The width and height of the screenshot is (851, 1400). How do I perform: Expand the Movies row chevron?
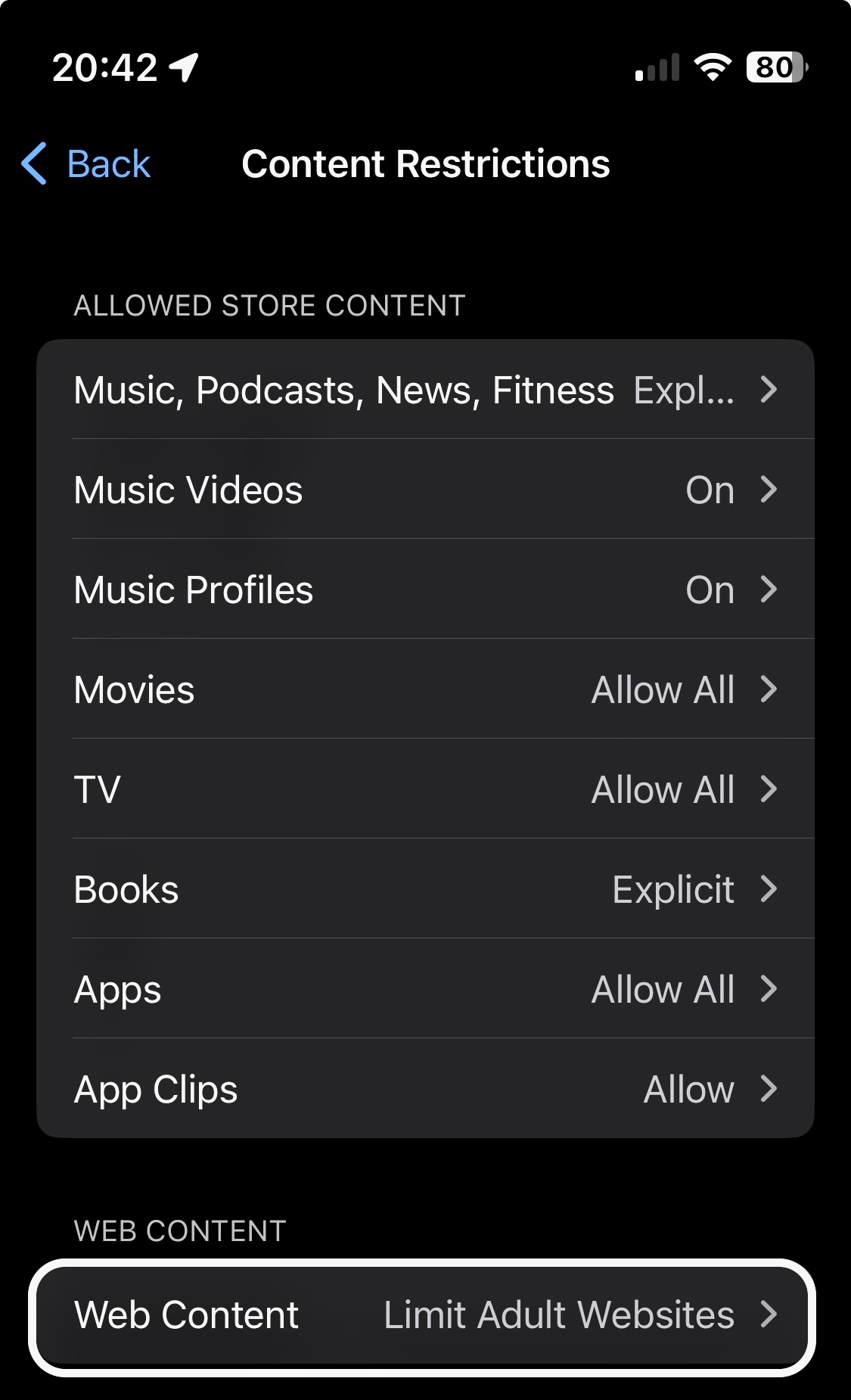point(770,689)
